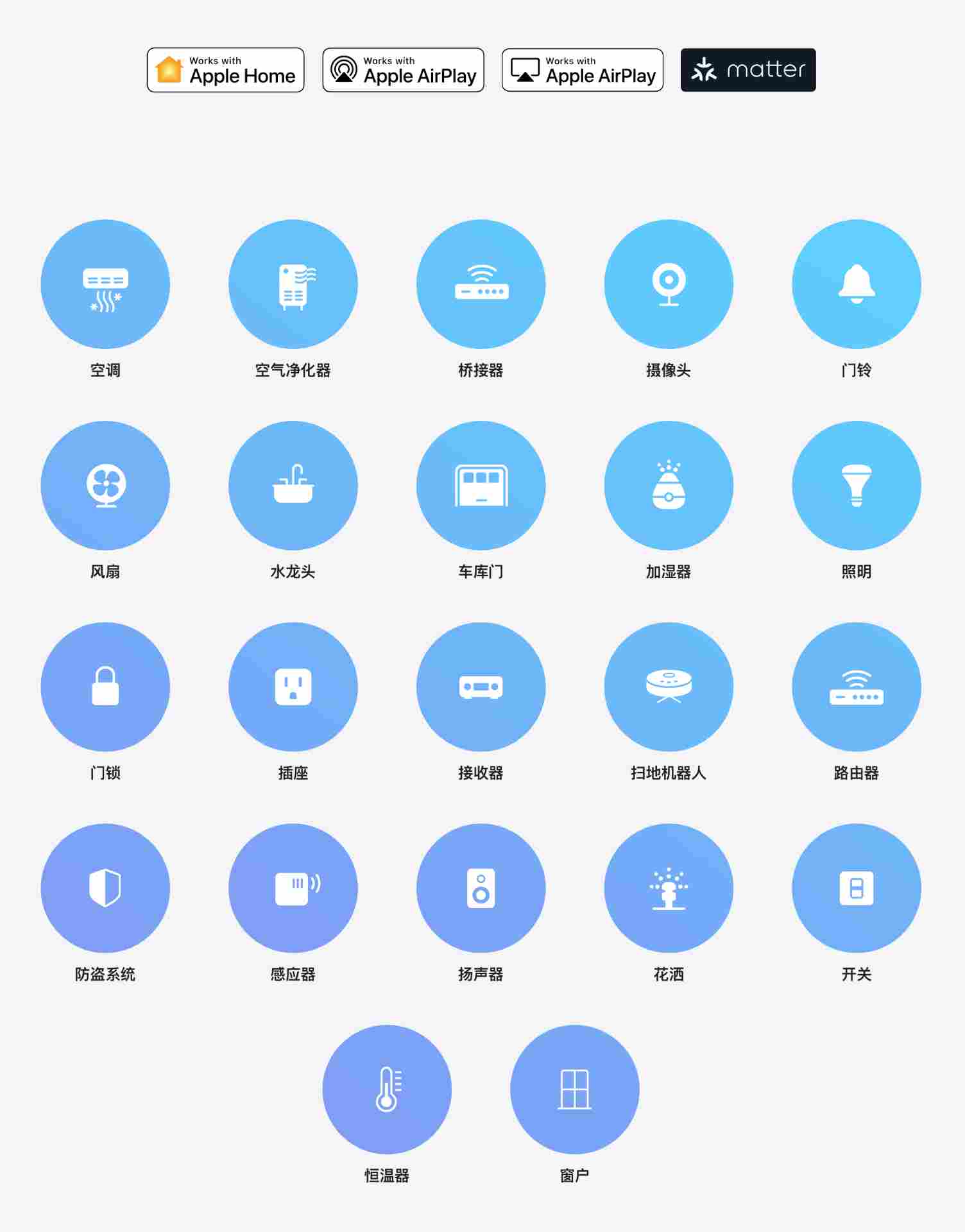Open the 空调 accessory category

(105, 284)
